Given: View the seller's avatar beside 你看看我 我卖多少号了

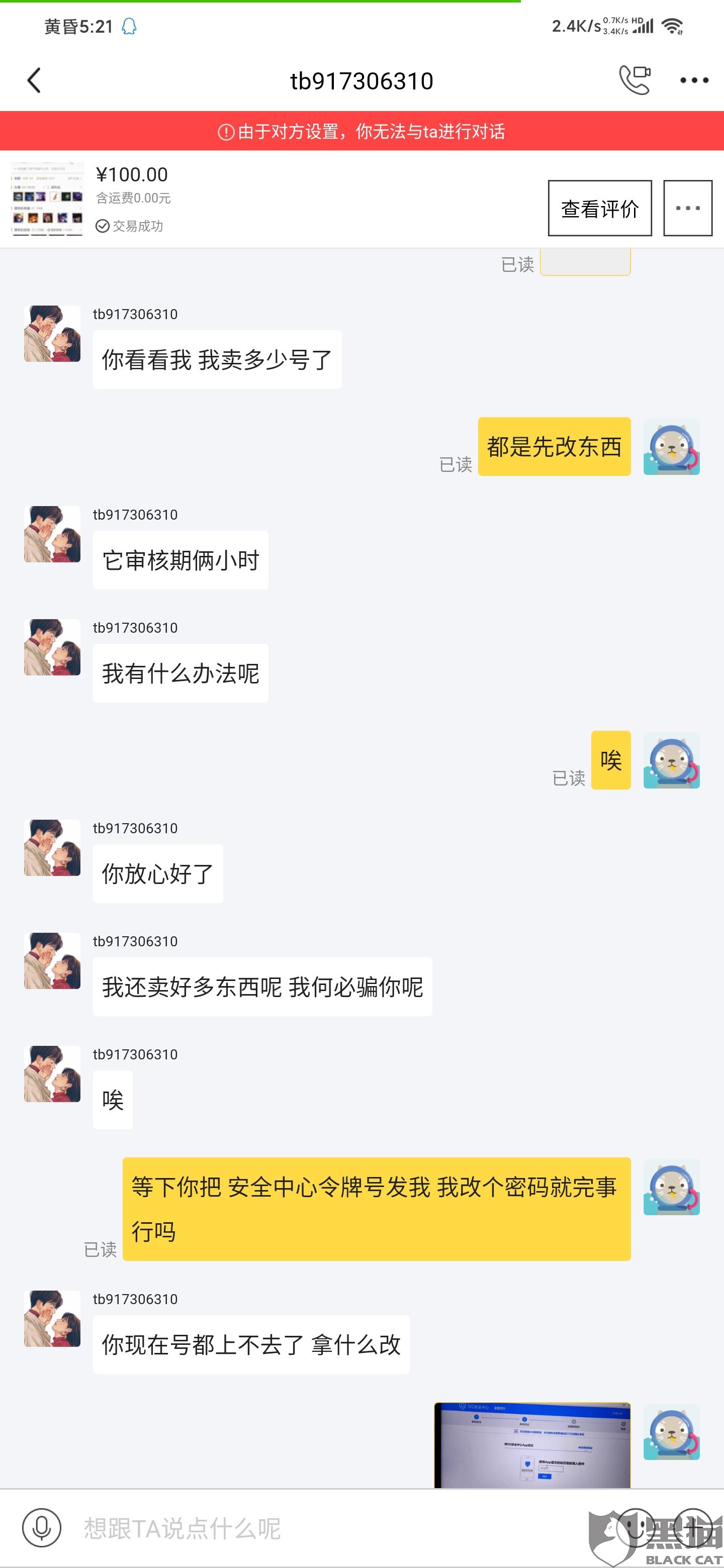Looking at the screenshot, I should point(52,334).
